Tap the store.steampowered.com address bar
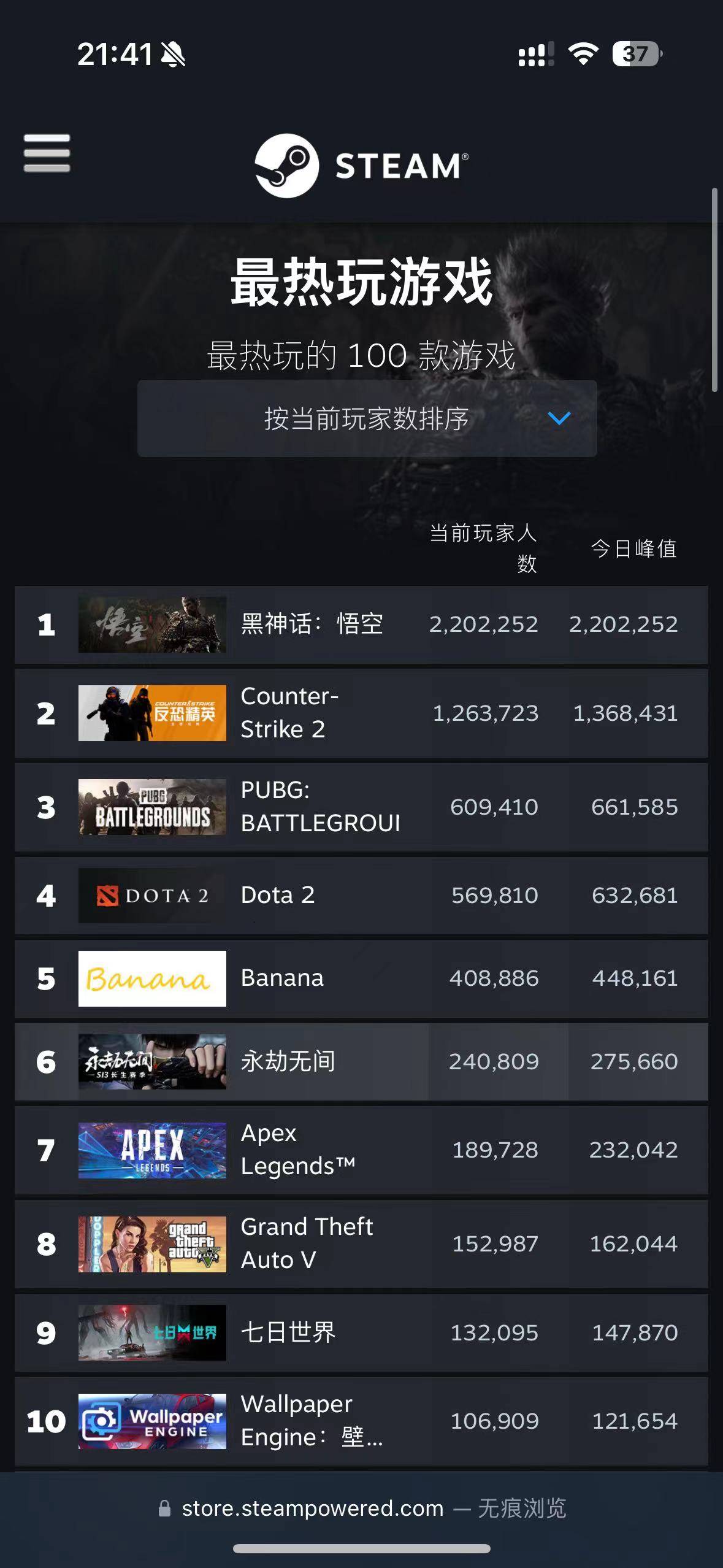Screen dimensions: 723x1568 tap(362, 1508)
